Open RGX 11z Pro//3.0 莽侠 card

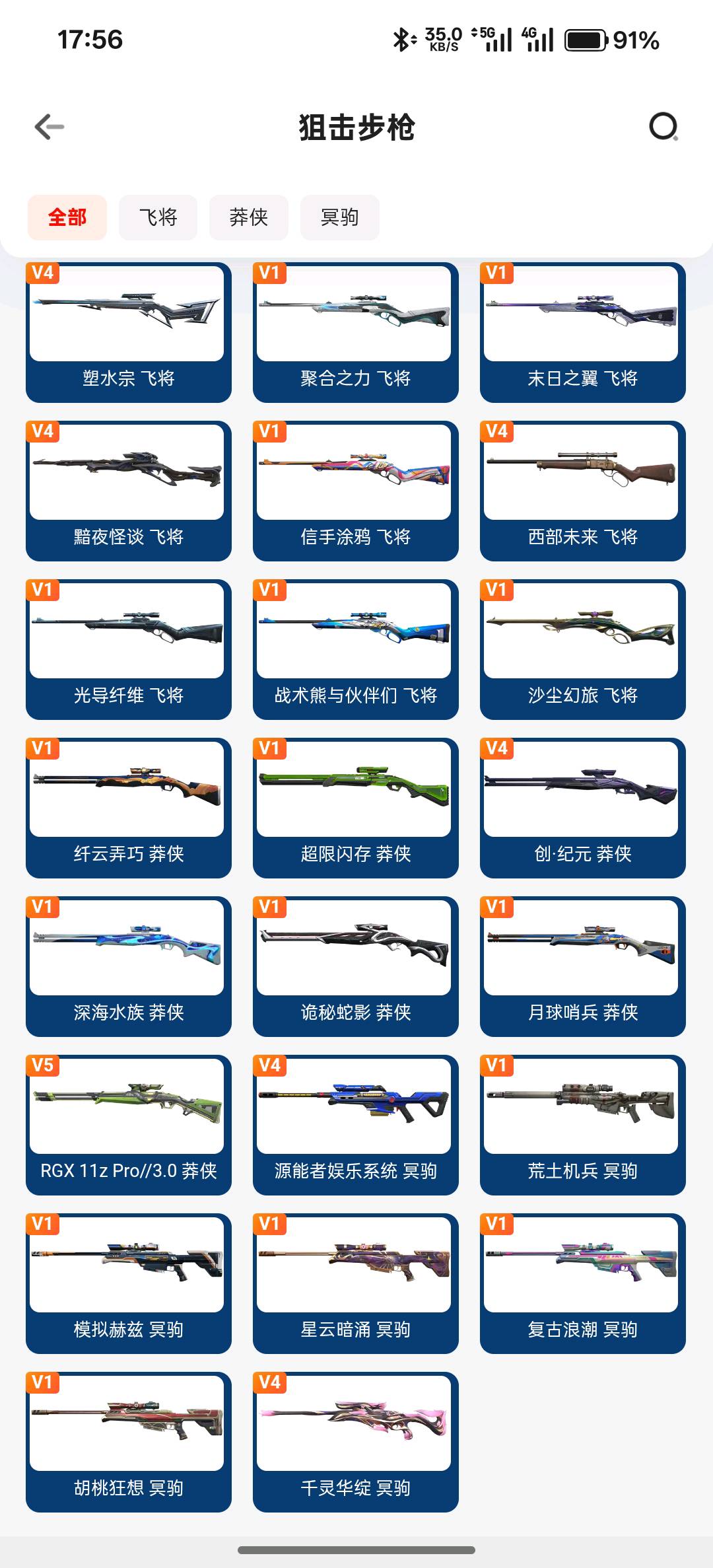[x=128, y=1125]
